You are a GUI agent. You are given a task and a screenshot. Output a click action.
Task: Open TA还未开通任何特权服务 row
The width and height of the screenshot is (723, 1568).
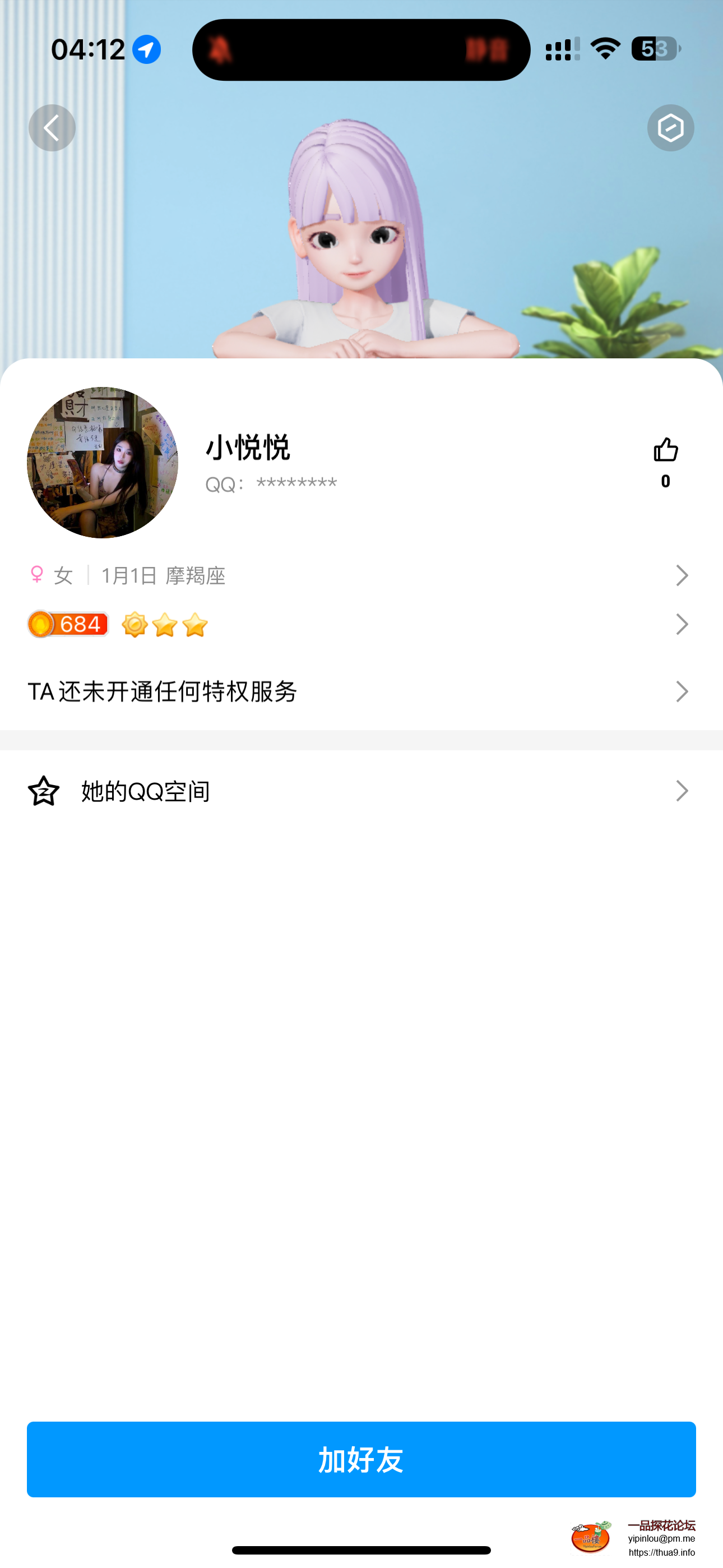tap(359, 691)
